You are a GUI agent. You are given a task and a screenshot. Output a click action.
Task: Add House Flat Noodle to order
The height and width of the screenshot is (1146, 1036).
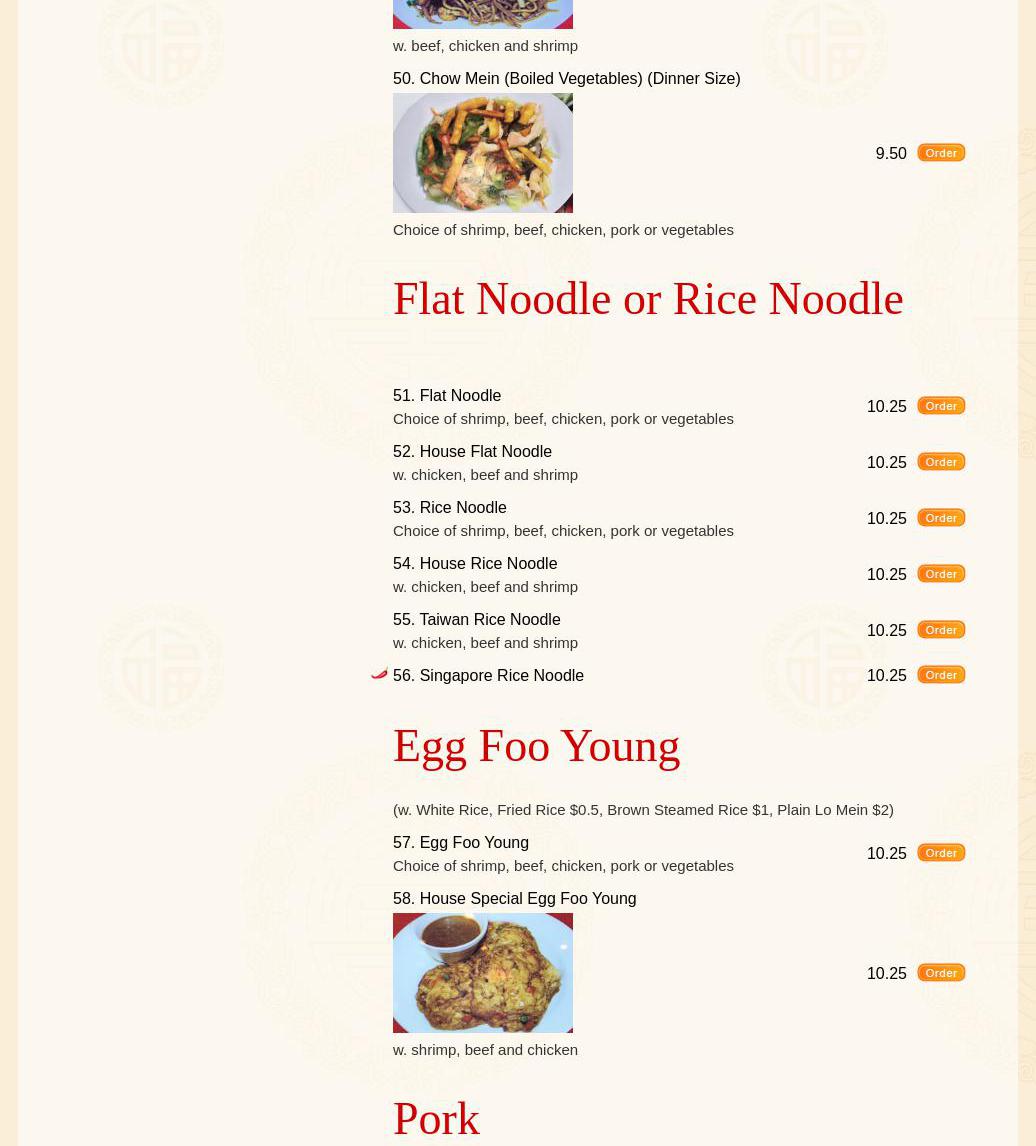941,462
